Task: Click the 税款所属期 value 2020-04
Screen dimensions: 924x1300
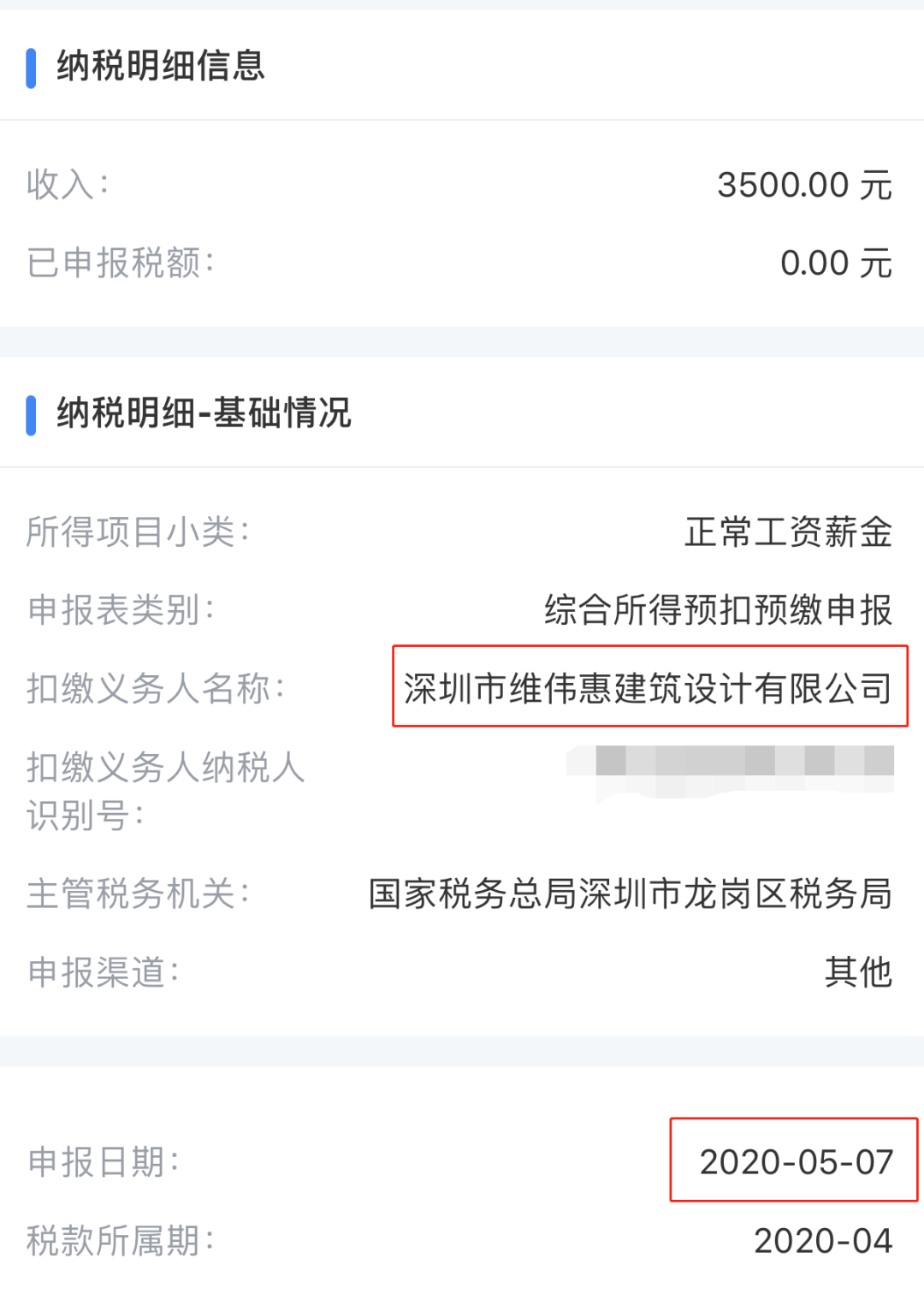Action: click(x=821, y=1241)
